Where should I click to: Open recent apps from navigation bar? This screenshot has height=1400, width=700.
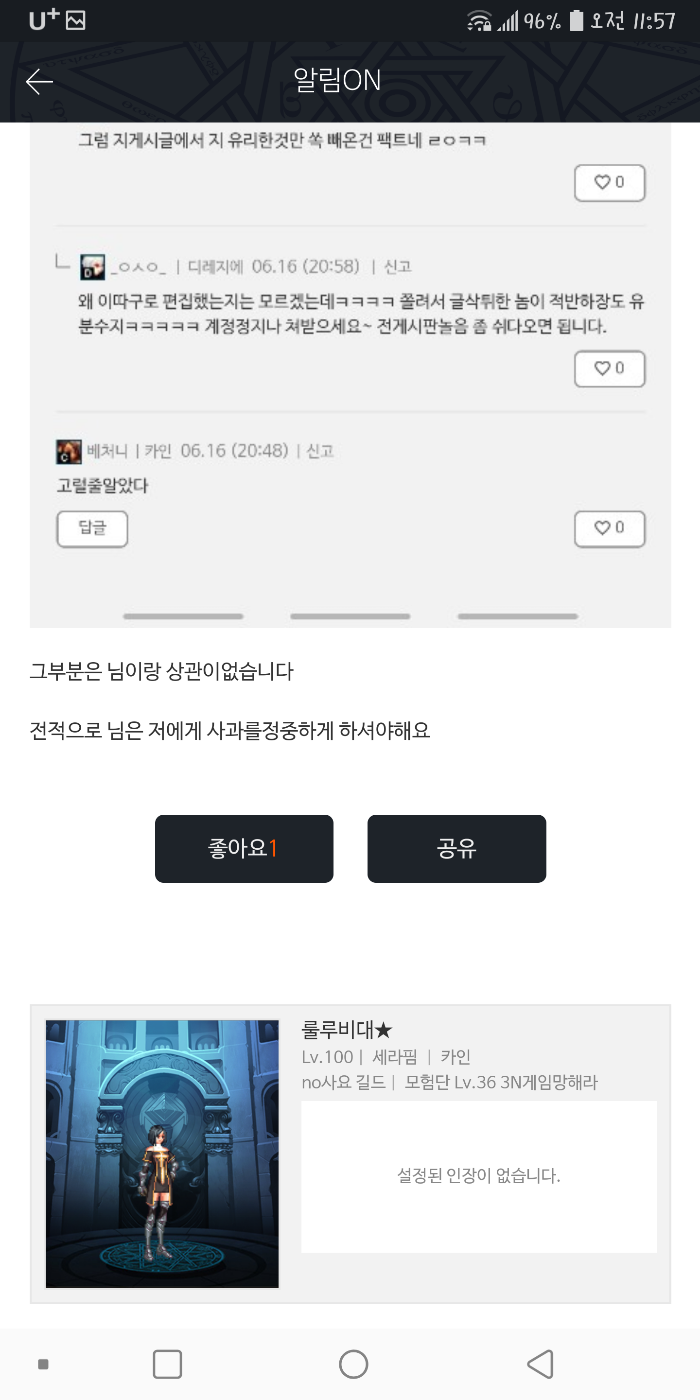point(167,1364)
